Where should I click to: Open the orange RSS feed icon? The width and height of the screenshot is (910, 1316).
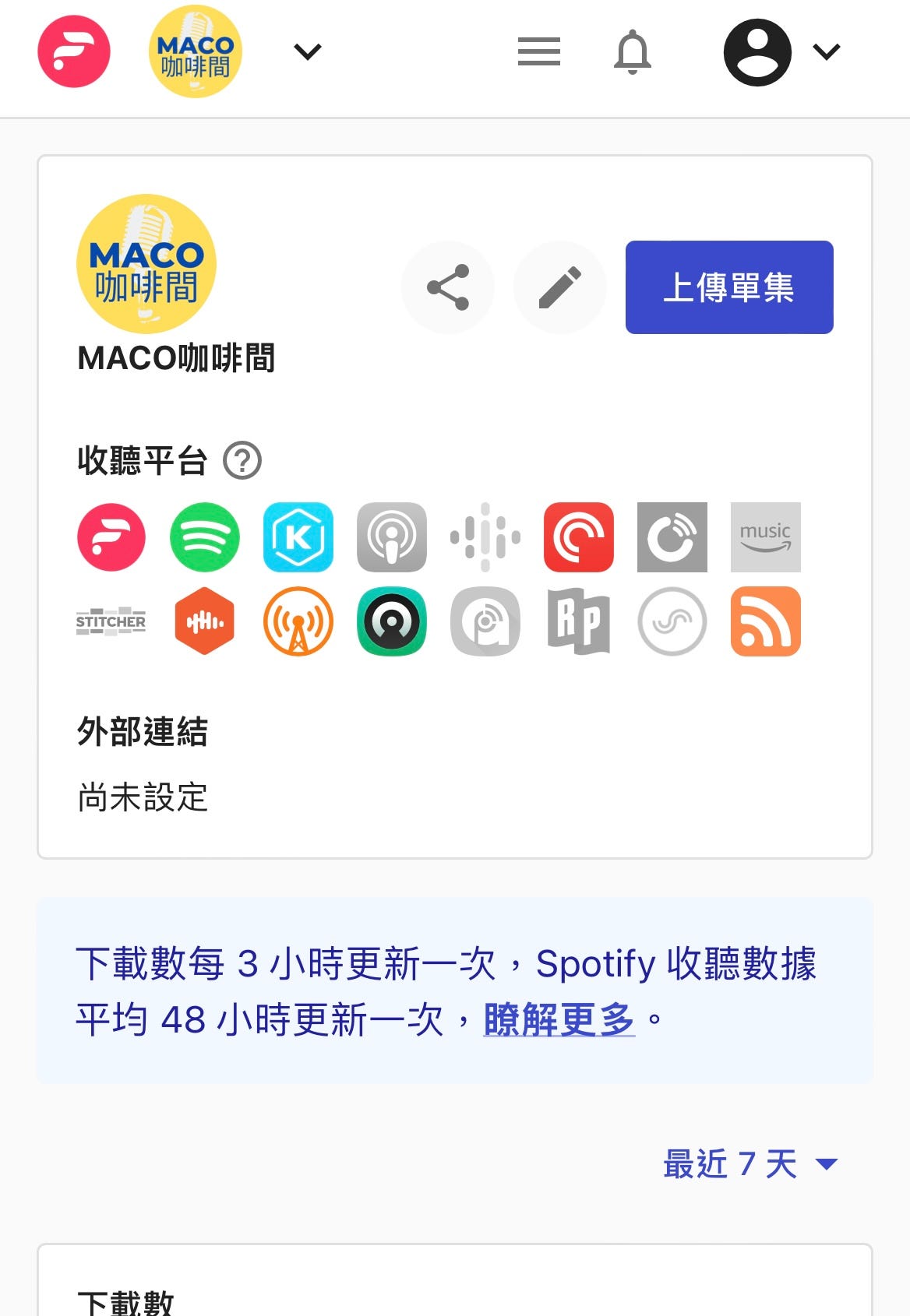pyautogui.click(x=766, y=621)
